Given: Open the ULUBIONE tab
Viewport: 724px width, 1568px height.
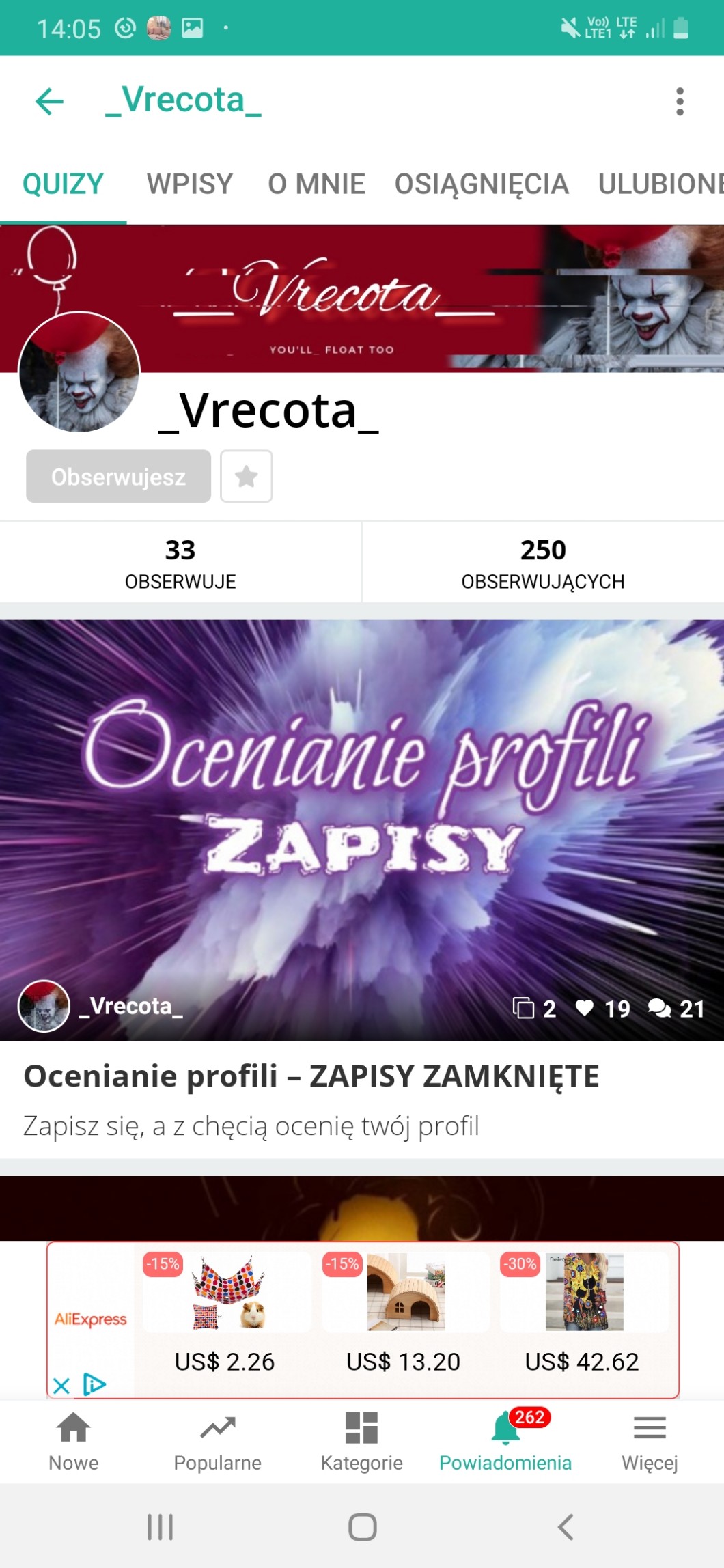Looking at the screenshot, I should pos(659,184).
